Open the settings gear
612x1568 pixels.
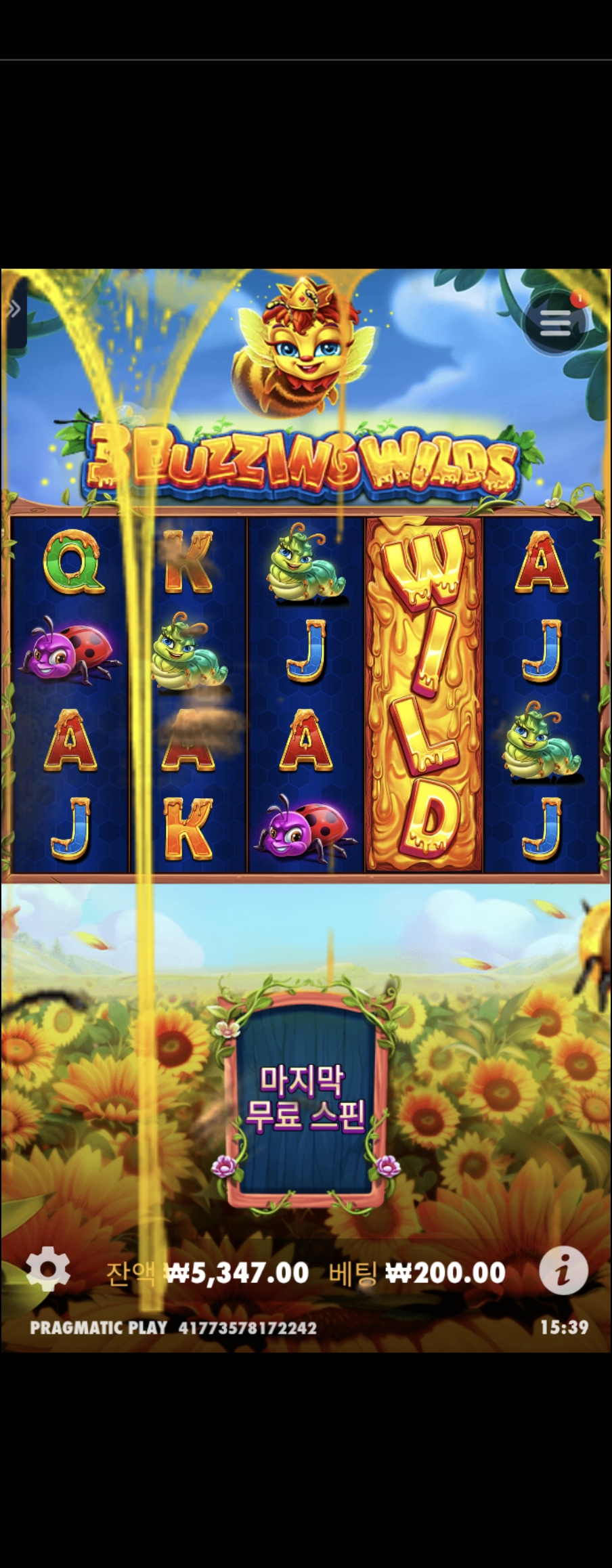point(47,1271)
